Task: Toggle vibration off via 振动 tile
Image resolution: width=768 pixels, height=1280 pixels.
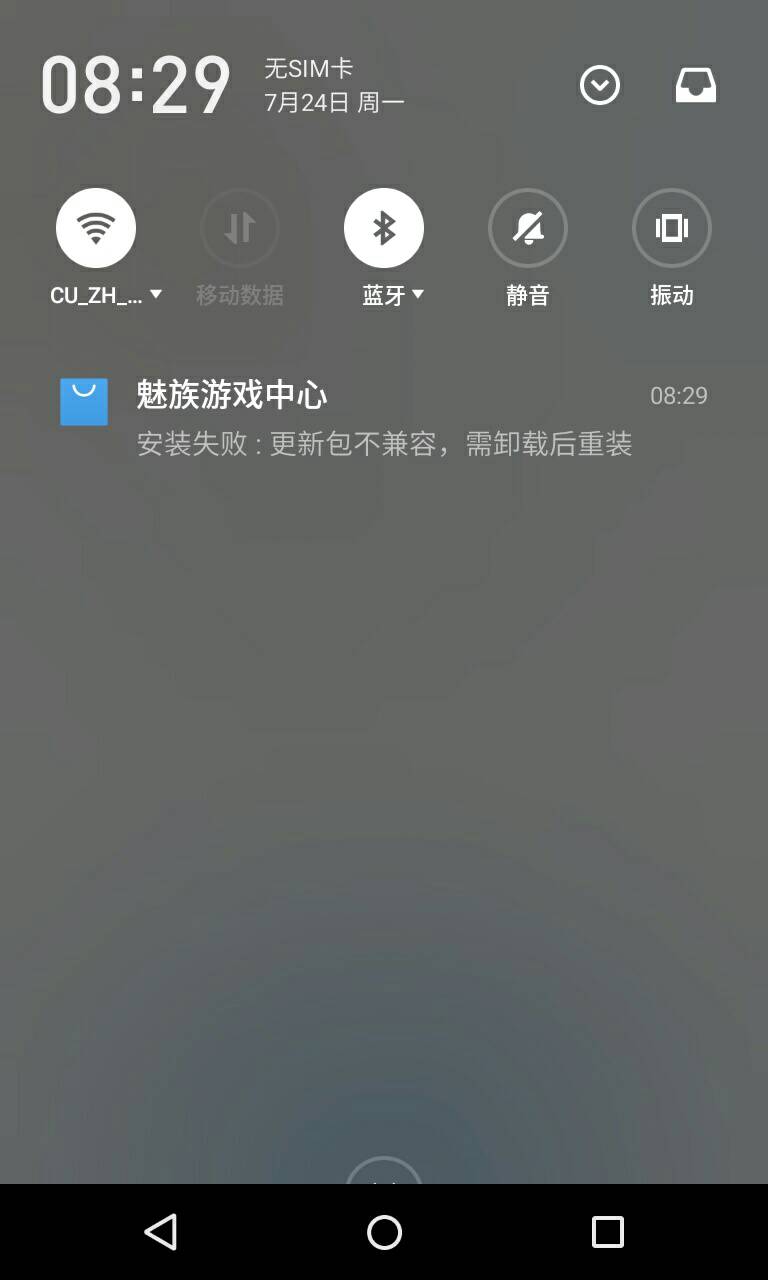Action: [x=671, y=227]
